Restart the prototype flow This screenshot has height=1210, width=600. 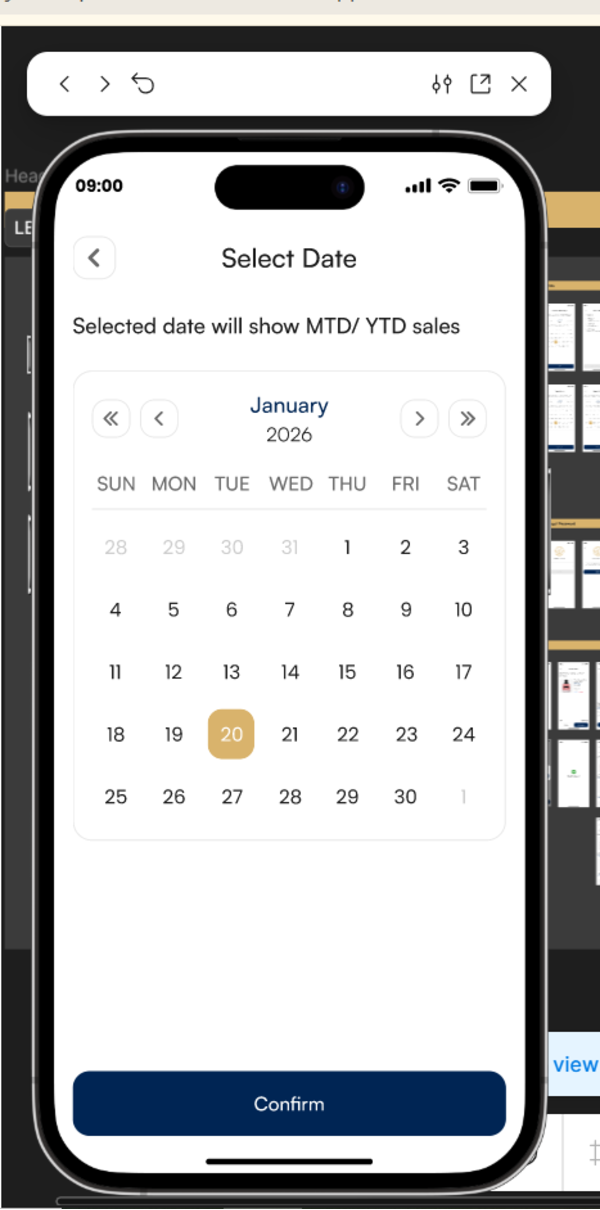pos(143,84)
